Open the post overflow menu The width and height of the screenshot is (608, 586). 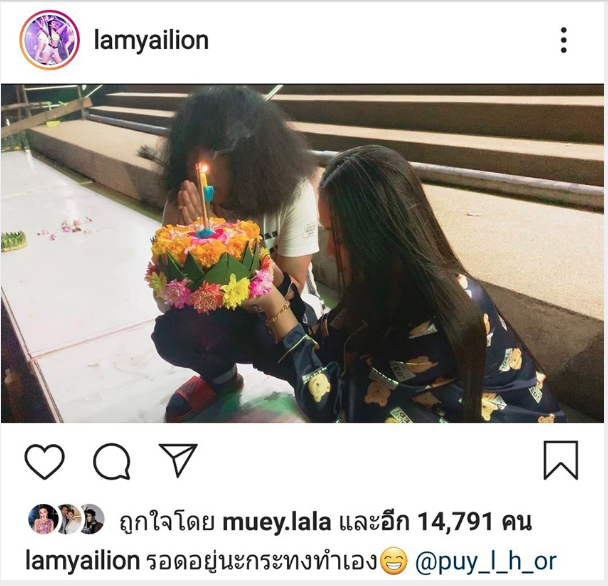tap(564, 40)
